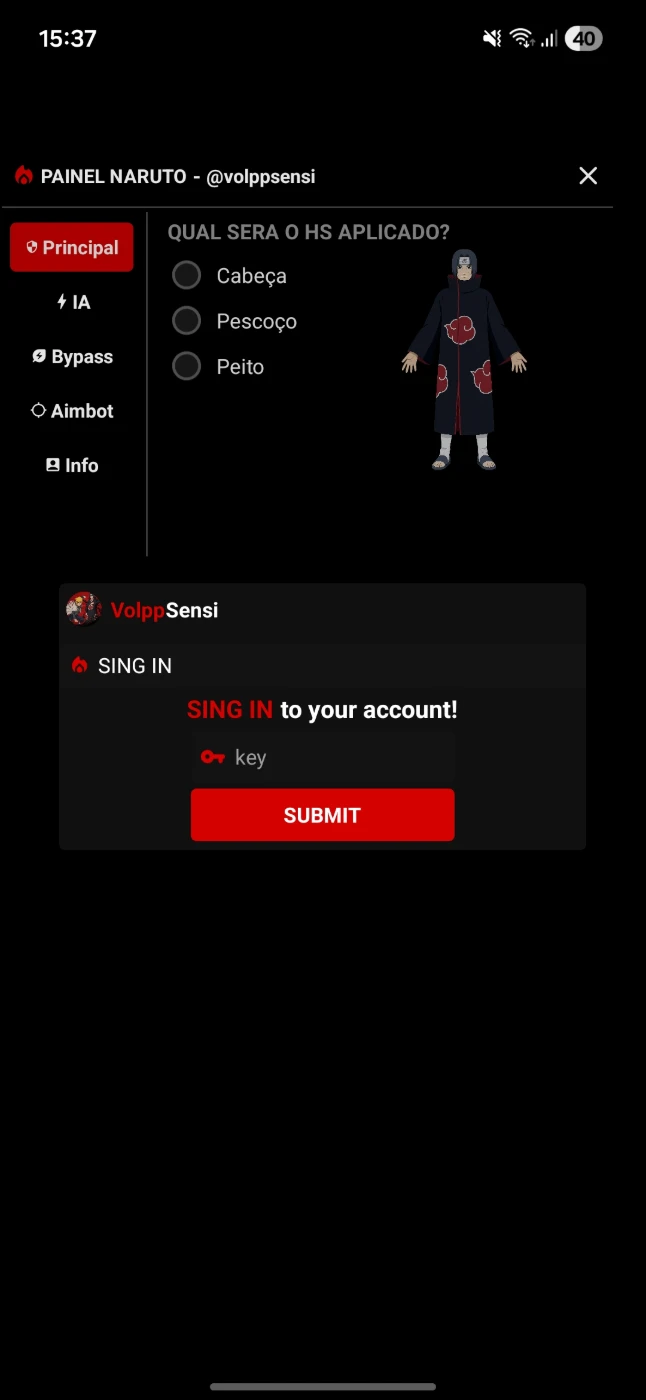Switch to the Principal tab
This screenshot has width=646, height=1400.
[x=72, y=247]
